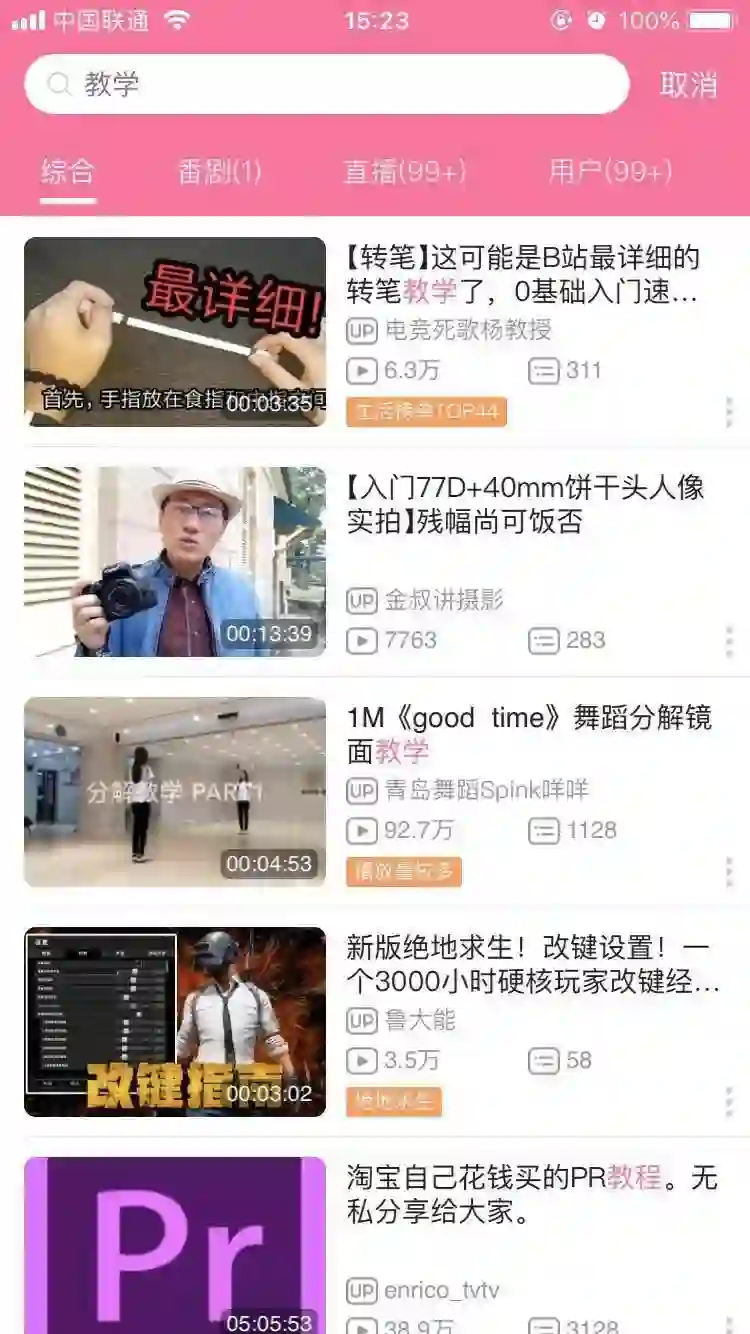The height and width of the screenshot is (1334, 750).
Task: Cancel the search with 取消
Action: click(688, 85)
